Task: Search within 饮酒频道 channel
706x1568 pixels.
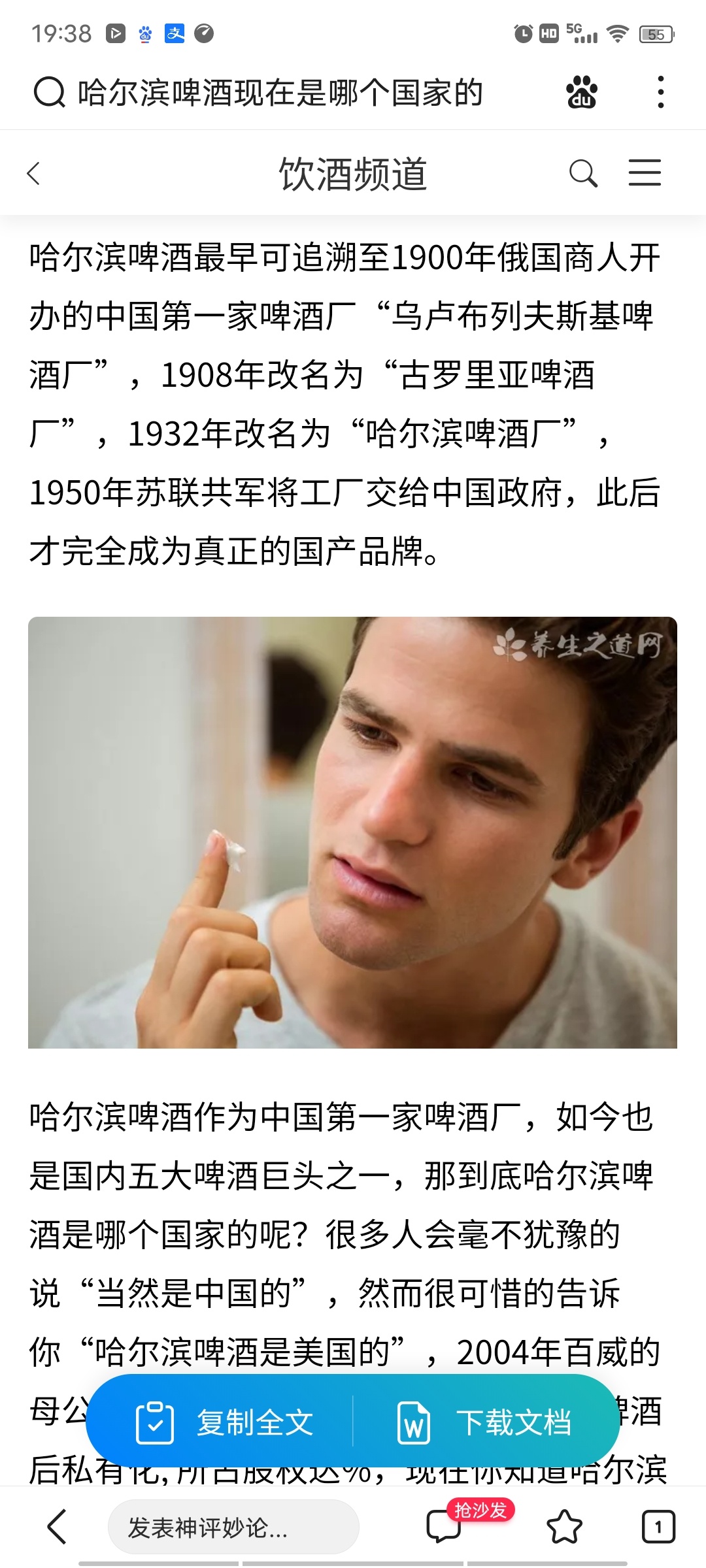Action: click(x=582, y=174)
